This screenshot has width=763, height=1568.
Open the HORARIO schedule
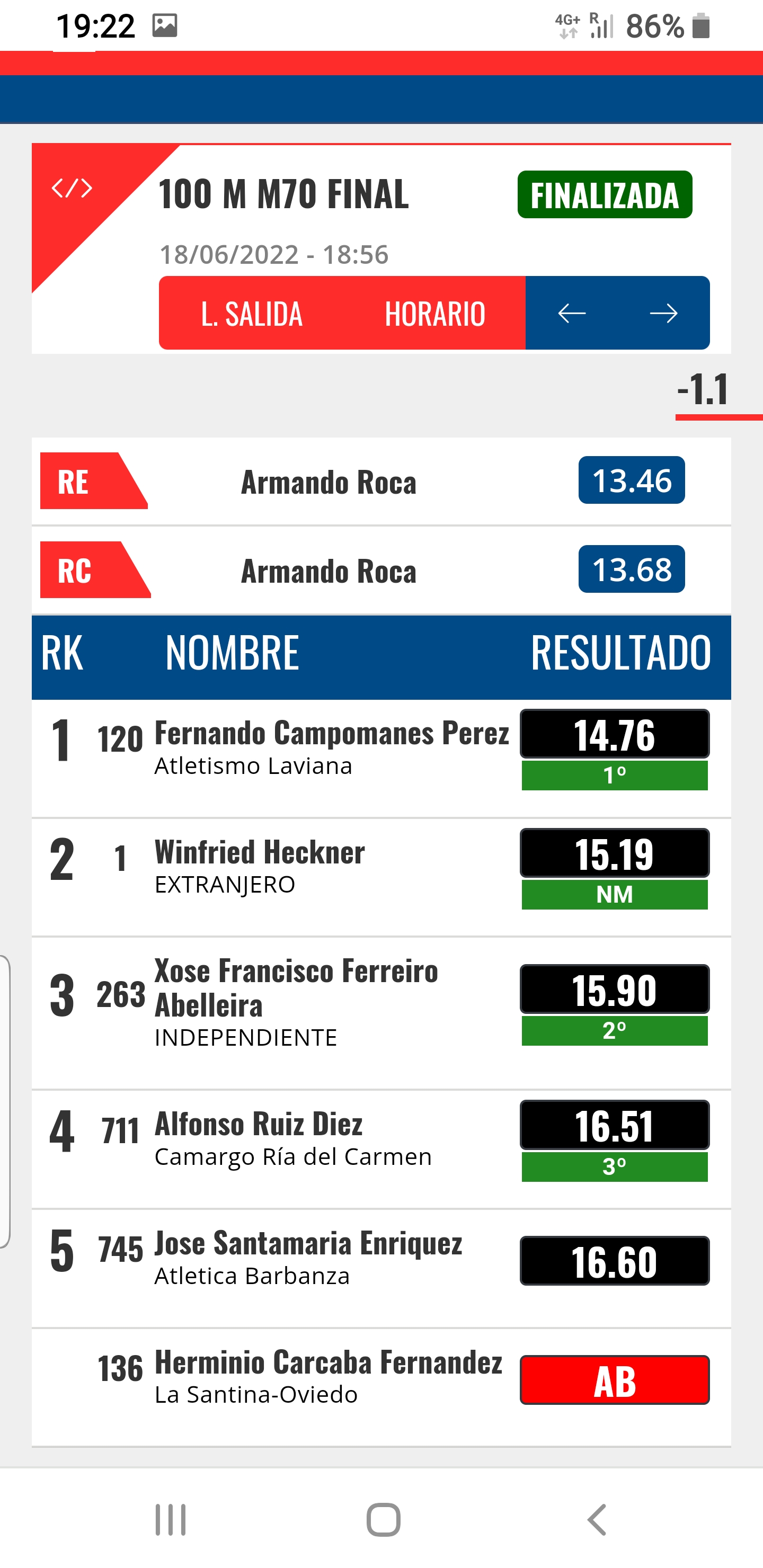[x=435, y=314]
